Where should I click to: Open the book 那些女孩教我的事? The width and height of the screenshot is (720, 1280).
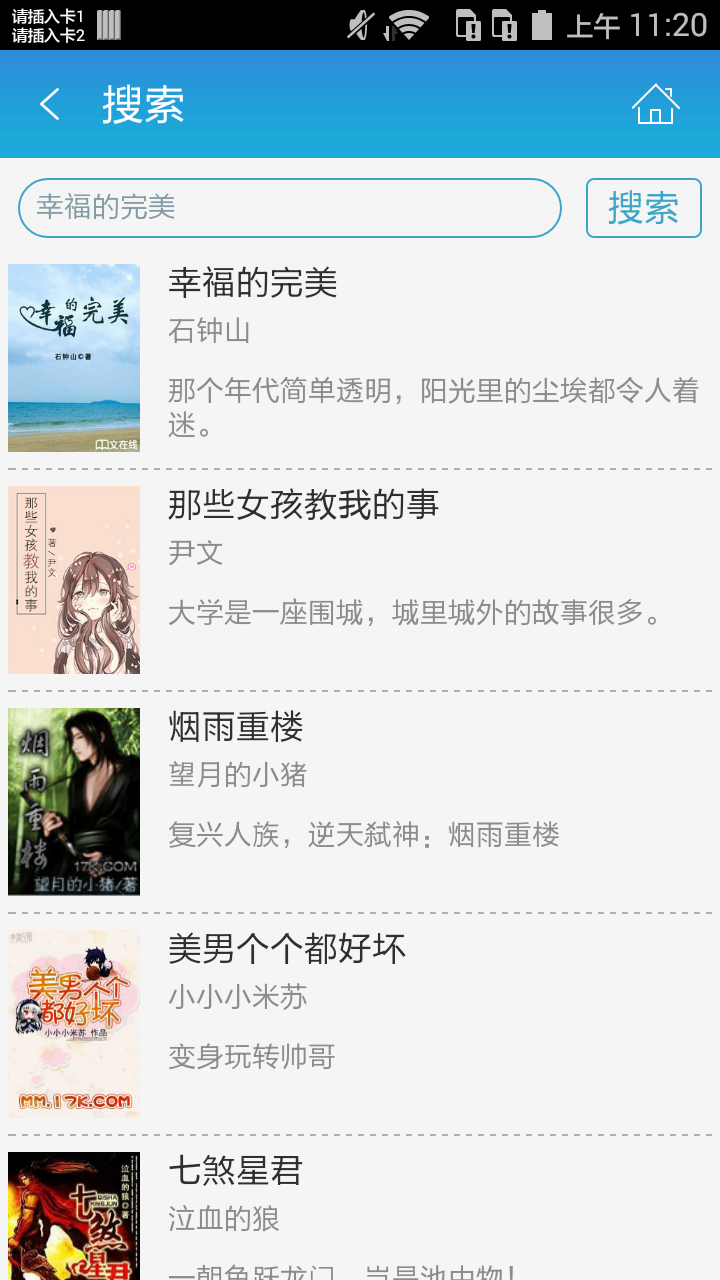pyautogui.click(x=360, y=580)
